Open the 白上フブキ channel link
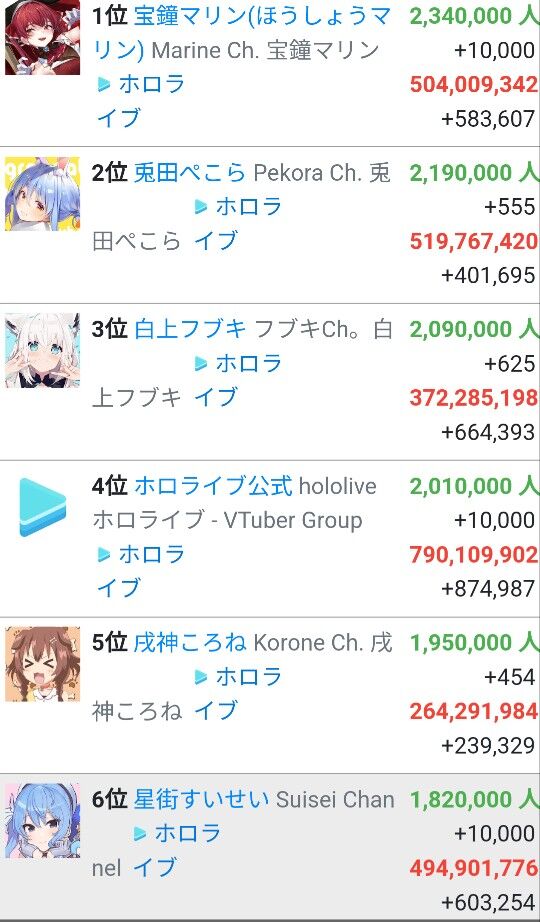 pyautogui.click(x=189, y=329)
